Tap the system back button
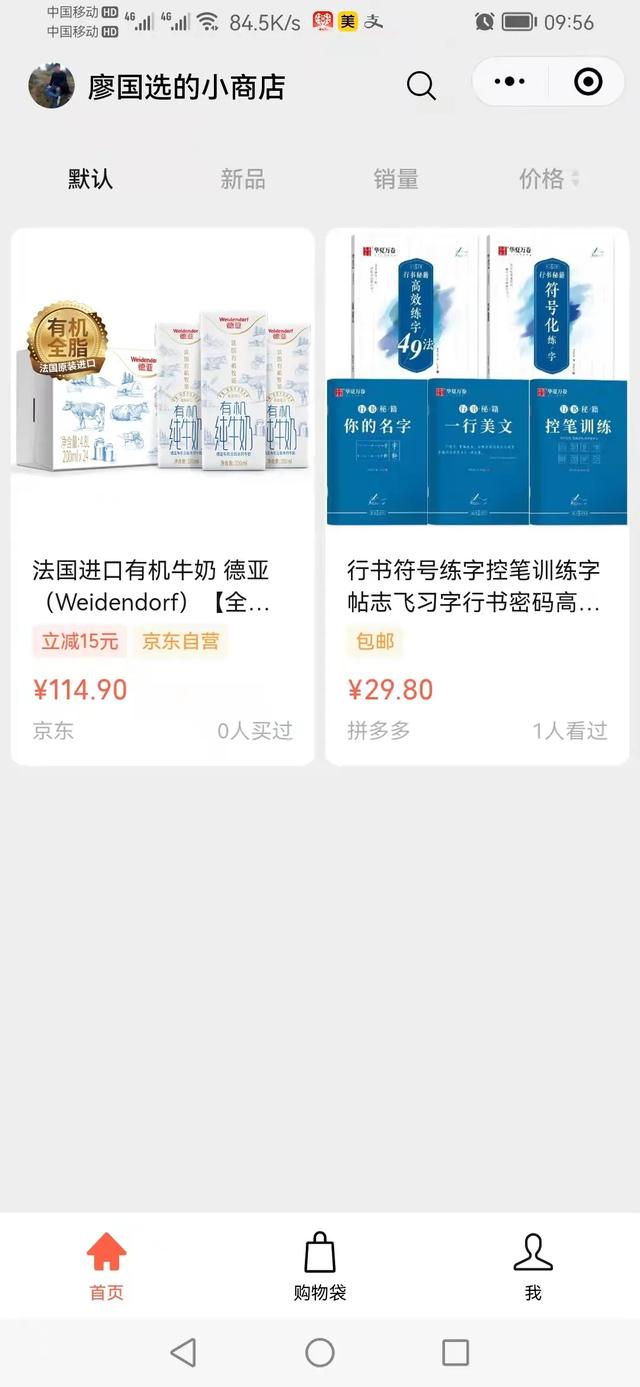640x1387 pixels. pos(183,1353)
